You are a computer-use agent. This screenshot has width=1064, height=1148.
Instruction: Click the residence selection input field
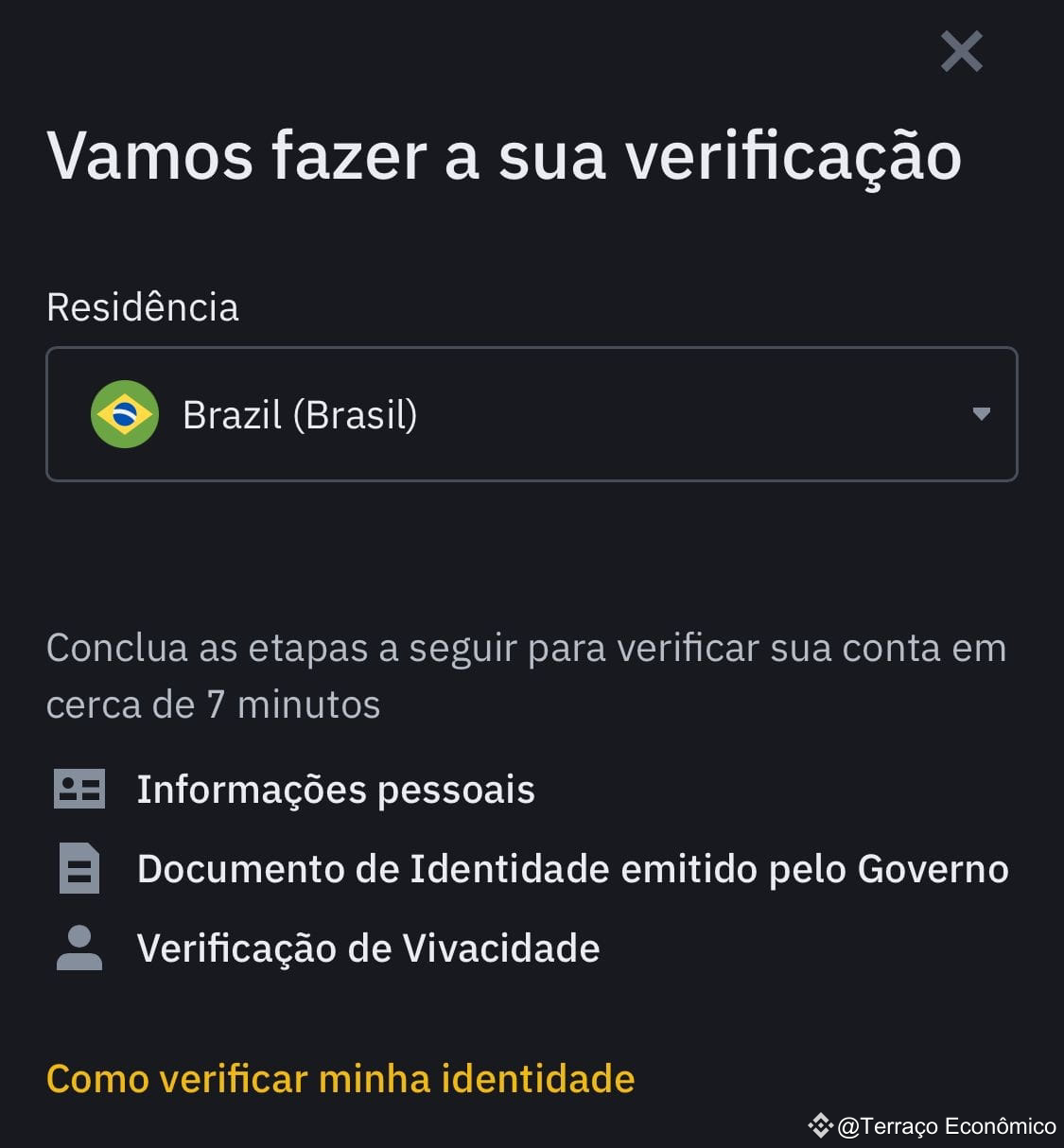[532, 413]
